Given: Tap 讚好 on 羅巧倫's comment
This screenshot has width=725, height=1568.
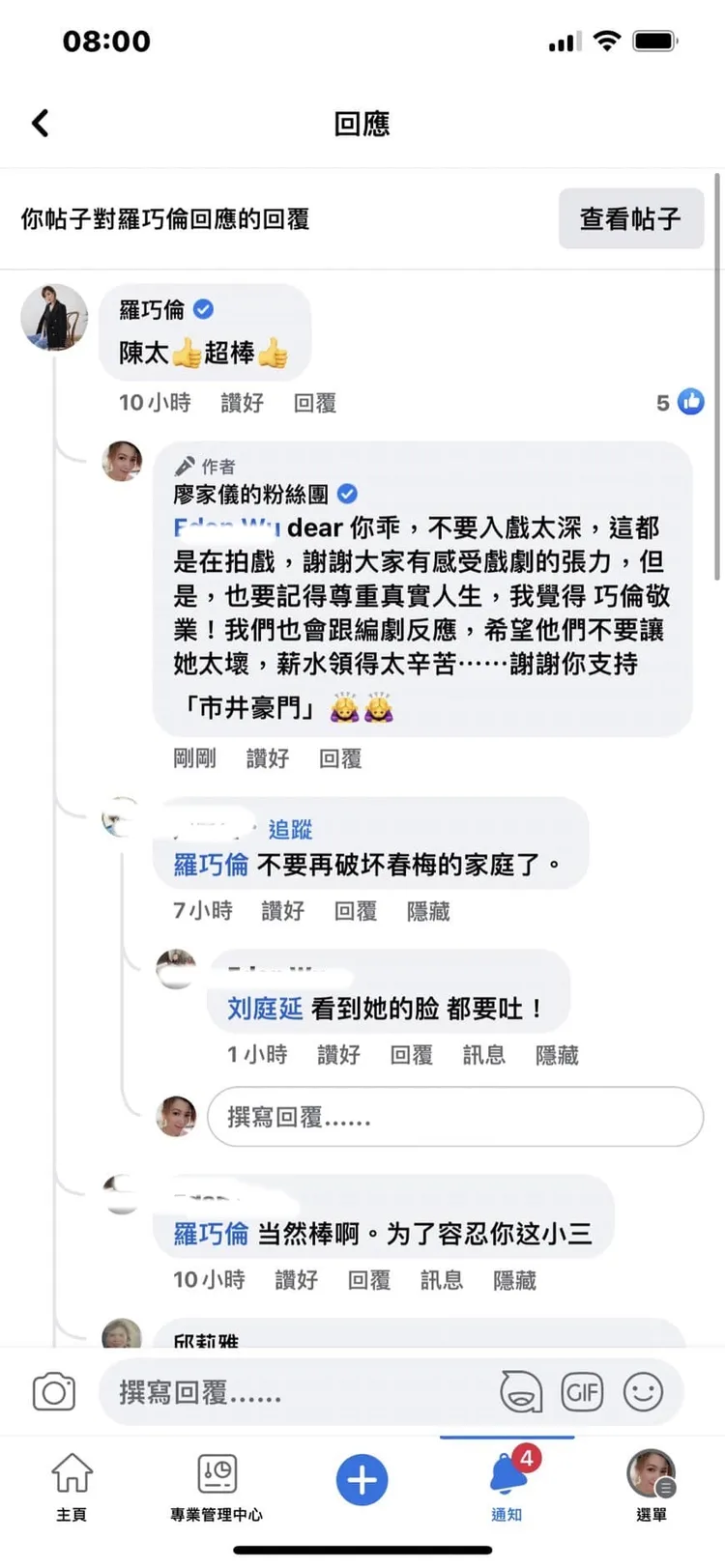Looking at the screenshot, I should coord(242,404).
